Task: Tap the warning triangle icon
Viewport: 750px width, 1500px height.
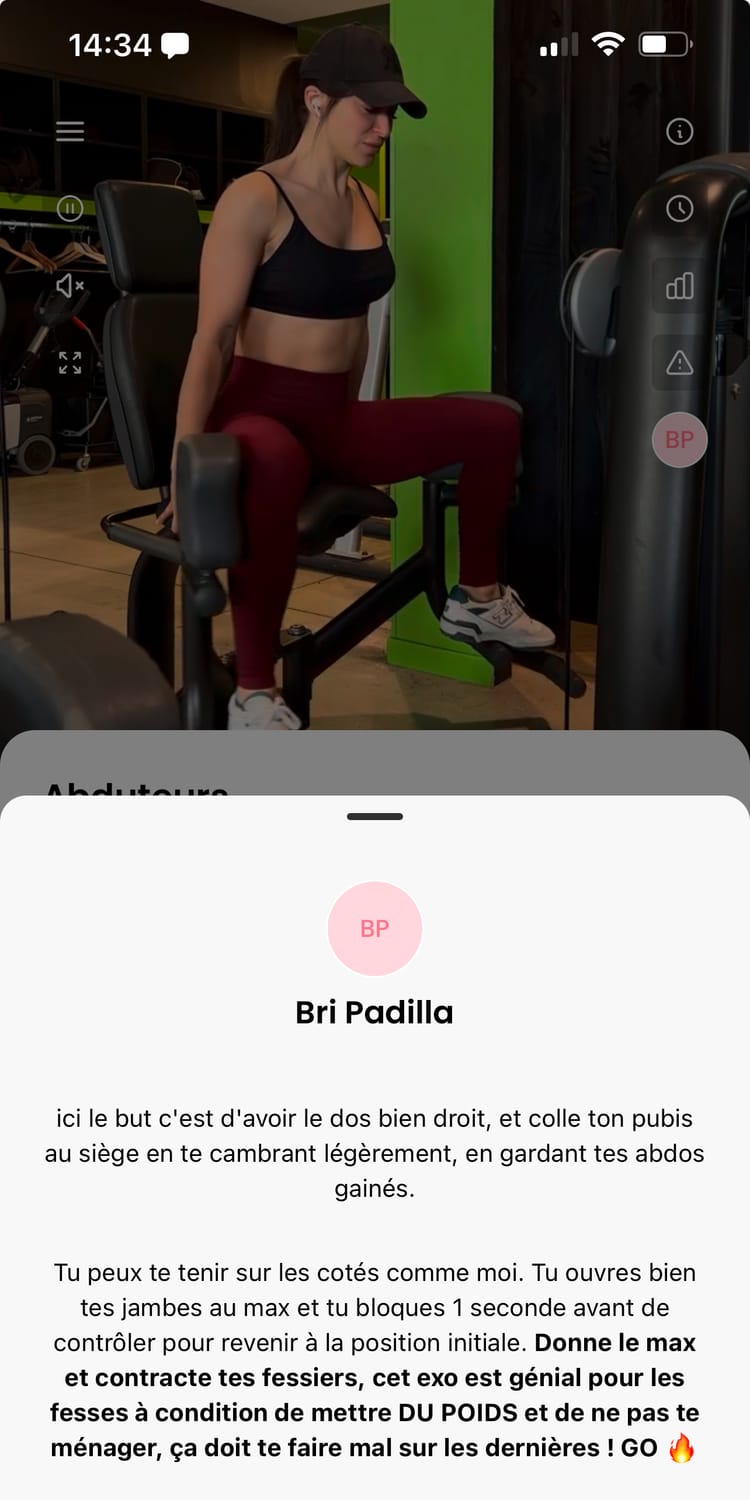Action: coord(680,362)
